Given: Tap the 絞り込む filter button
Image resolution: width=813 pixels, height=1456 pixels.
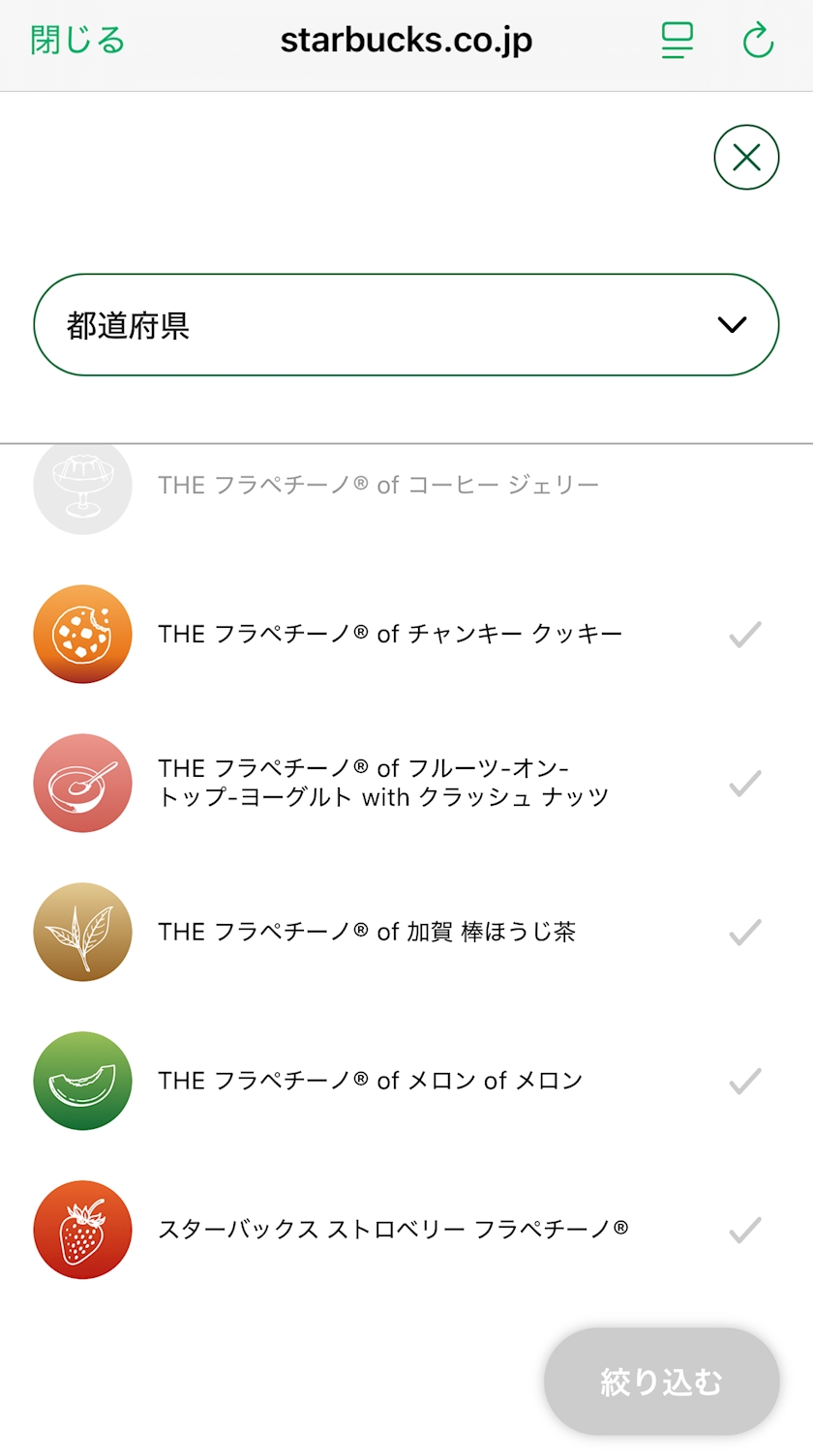Looking at the screenshot, I should (x=661, y=1382).
